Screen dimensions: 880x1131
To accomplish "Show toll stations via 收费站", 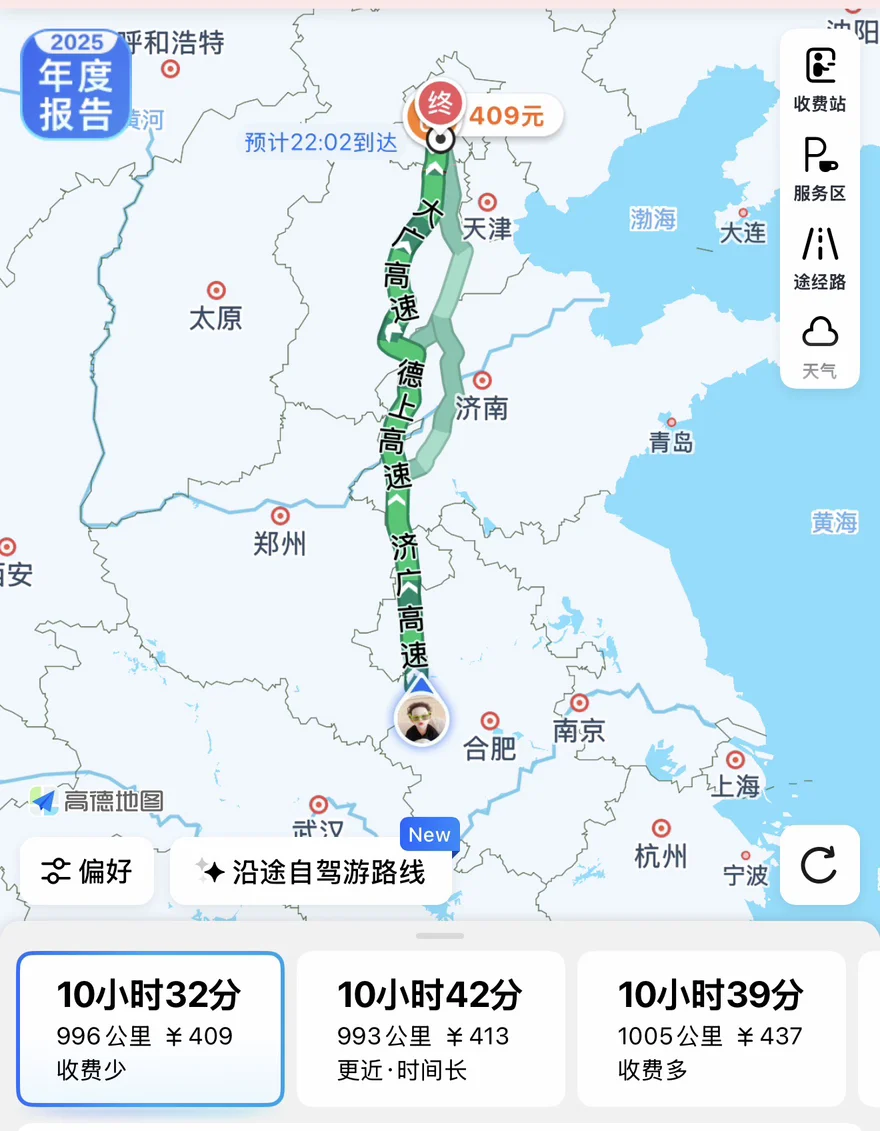I will pyautogui.click(x=819, y=79).
